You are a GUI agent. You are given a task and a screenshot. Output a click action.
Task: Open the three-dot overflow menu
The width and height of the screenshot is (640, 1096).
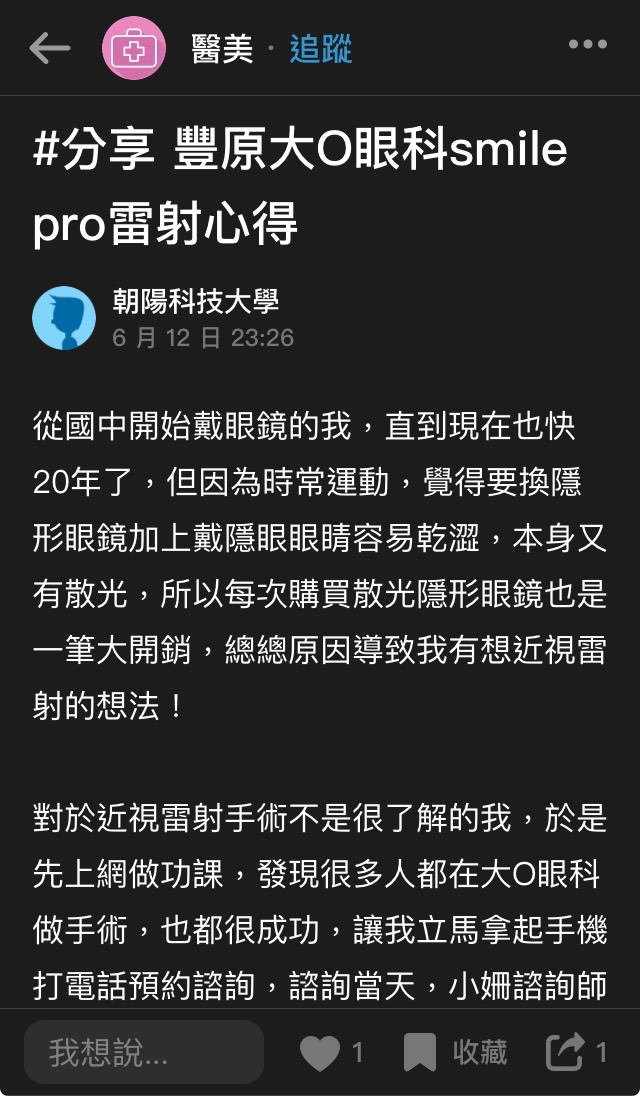pyautogui.click(x=588, y=45)
